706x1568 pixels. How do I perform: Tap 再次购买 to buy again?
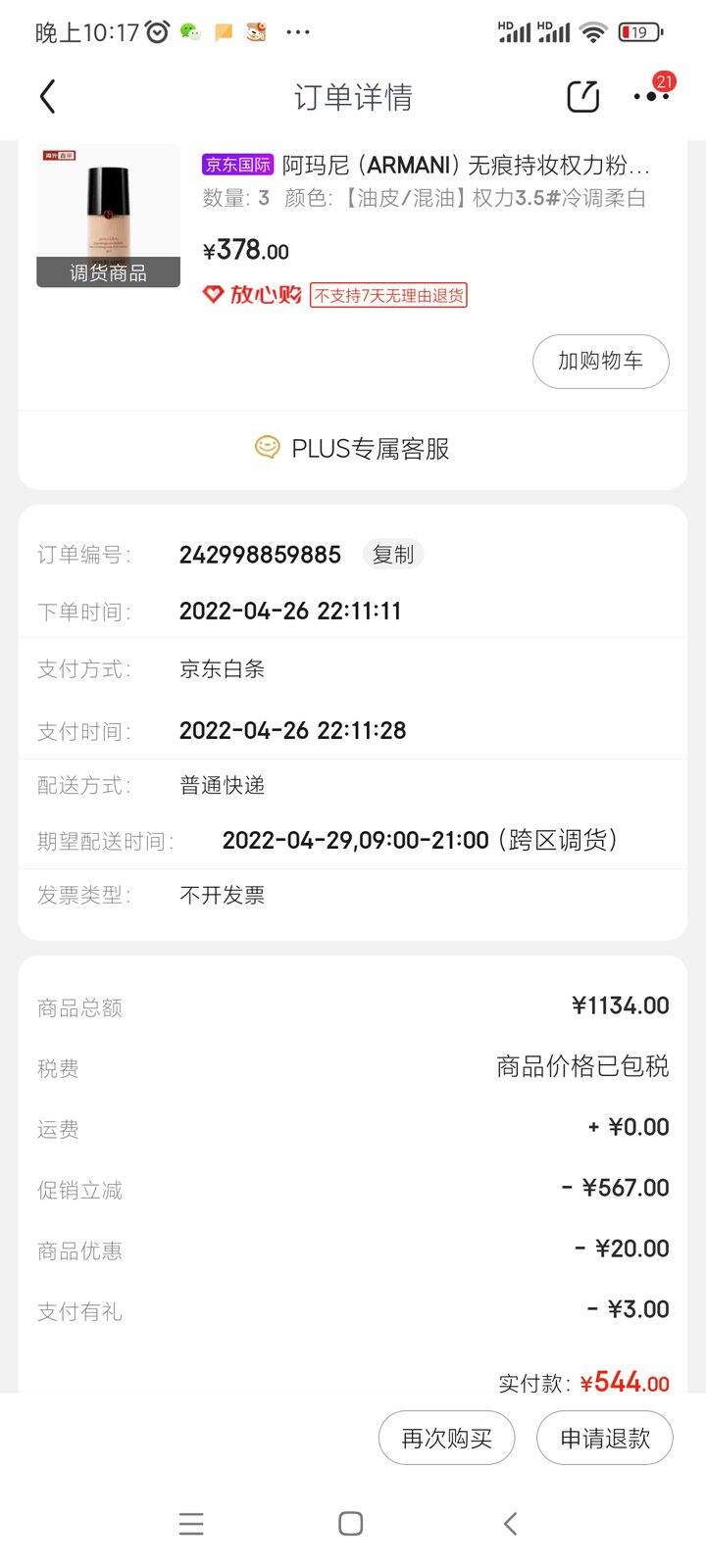click(446, 1438)
